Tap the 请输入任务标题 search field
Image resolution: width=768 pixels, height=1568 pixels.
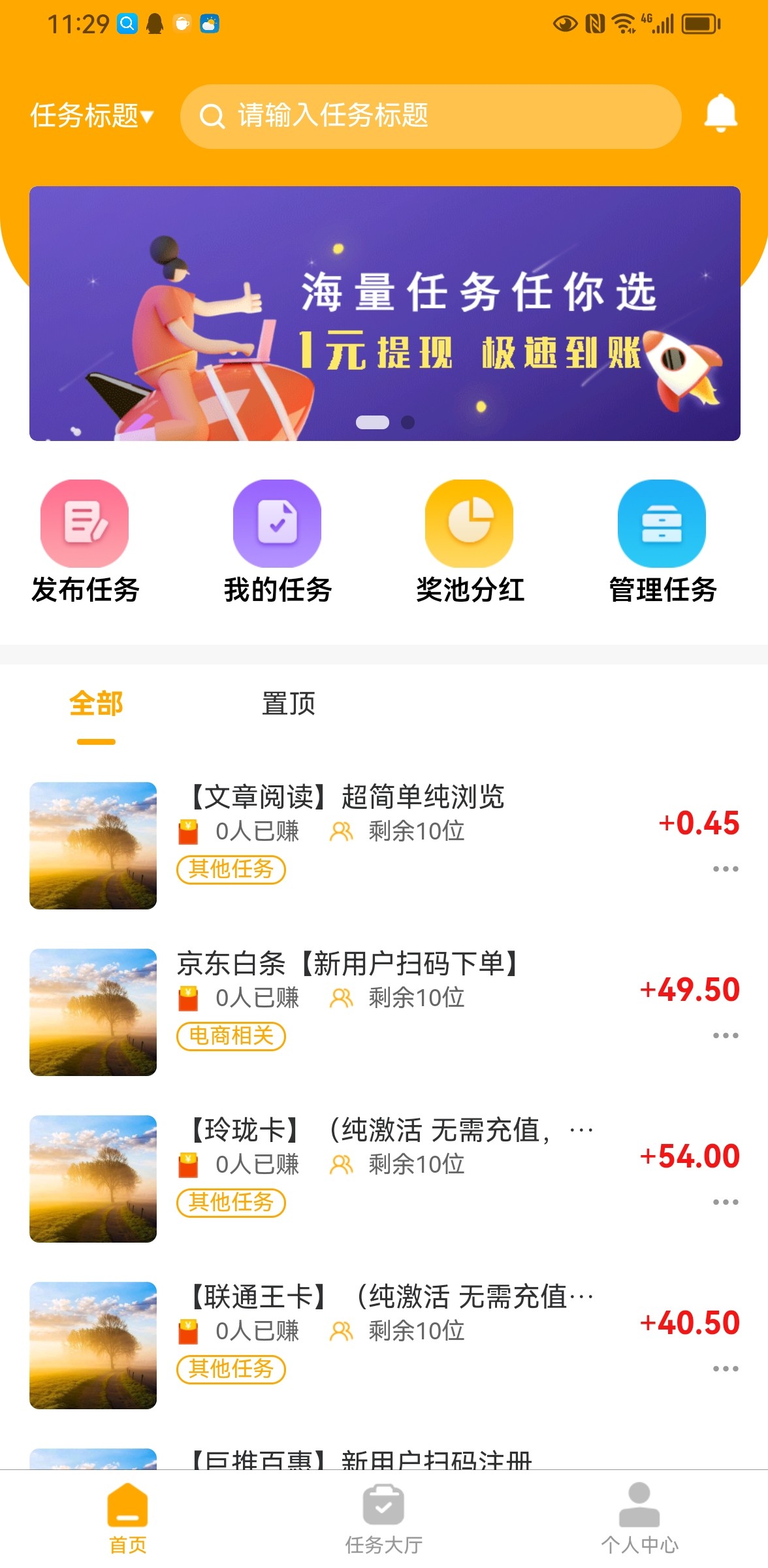coord(431,116)
